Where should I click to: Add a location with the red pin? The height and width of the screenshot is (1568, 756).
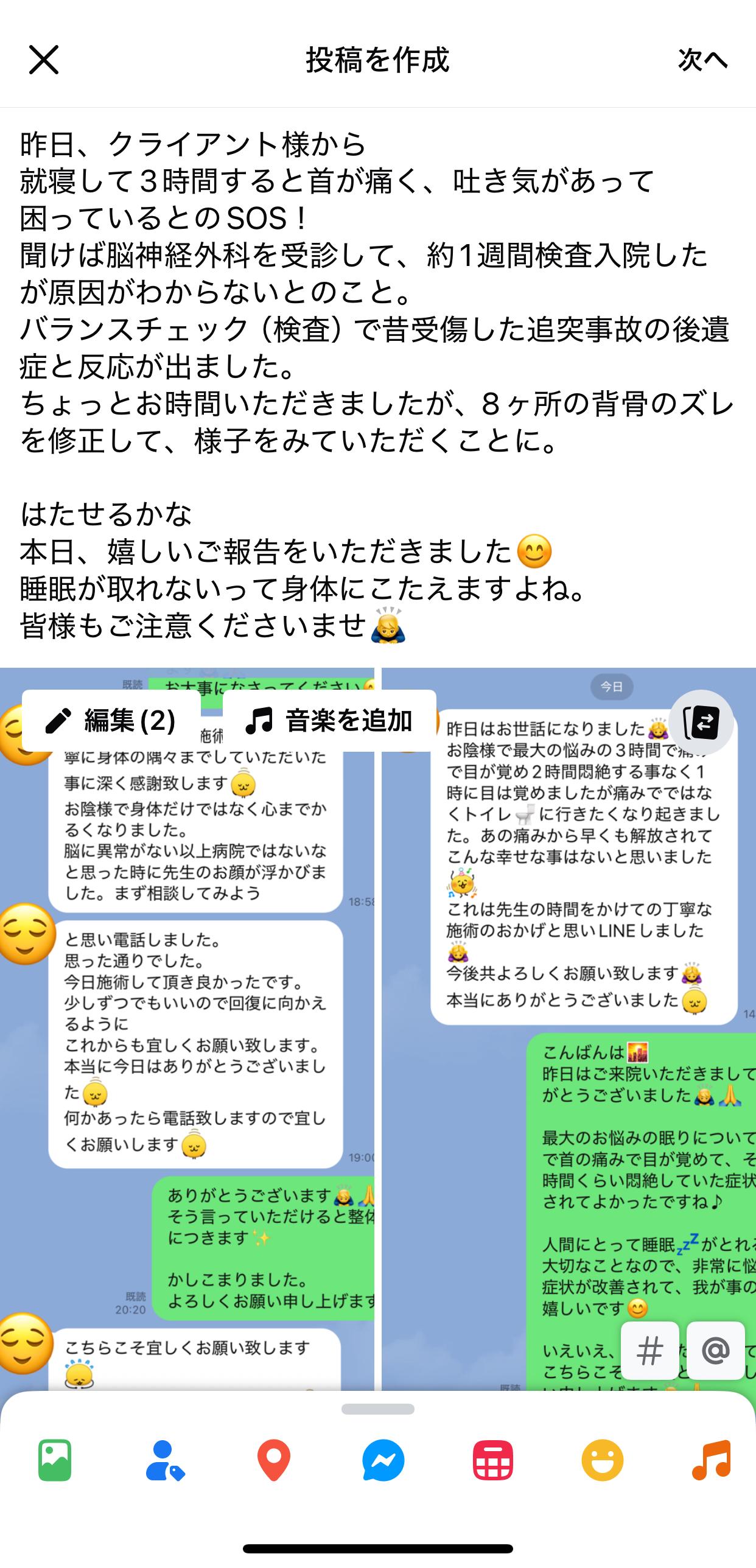coord(274,1460)
